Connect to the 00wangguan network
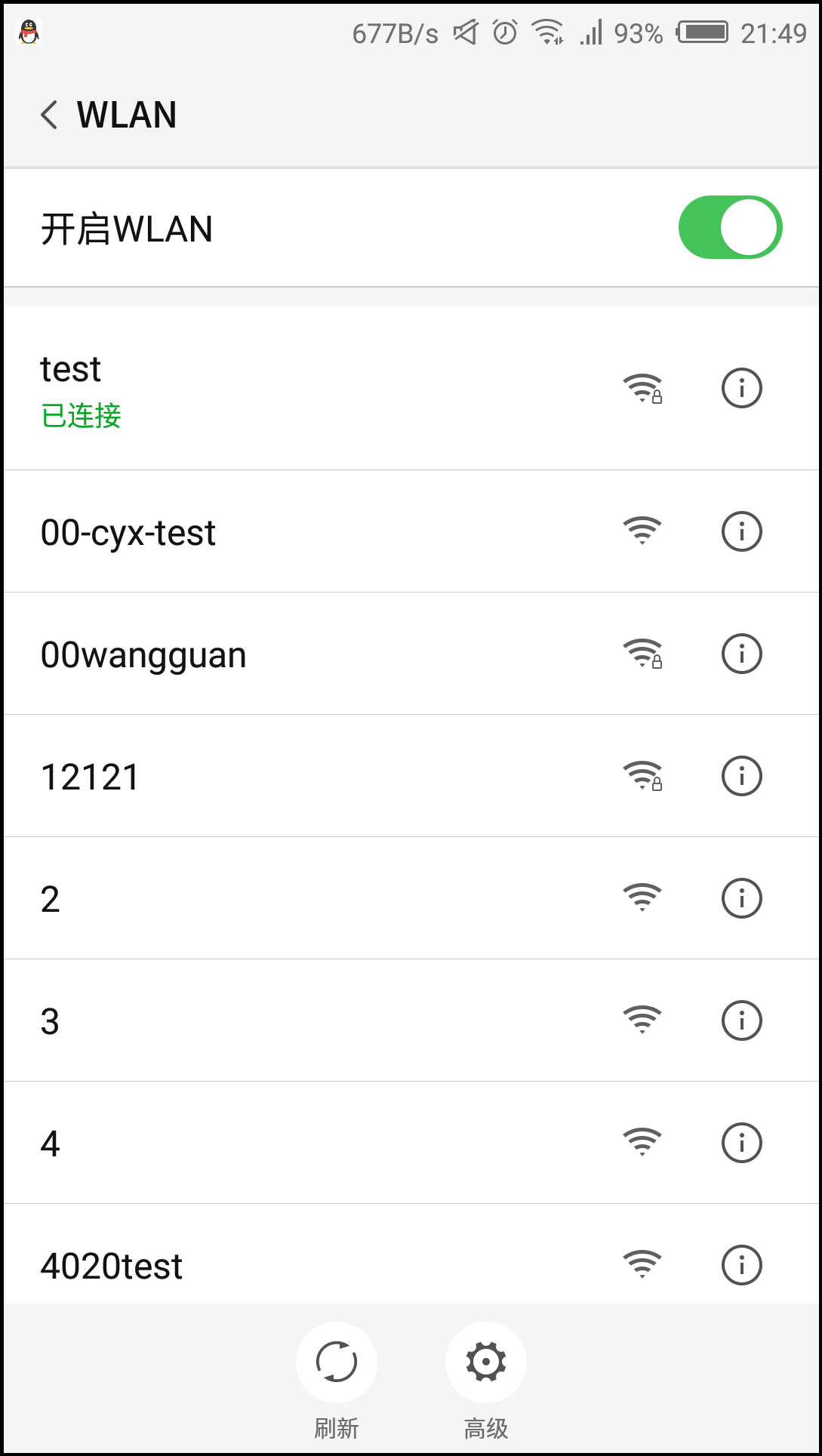The width and height of the screenshot is (822, 1456). pos(411,654)
